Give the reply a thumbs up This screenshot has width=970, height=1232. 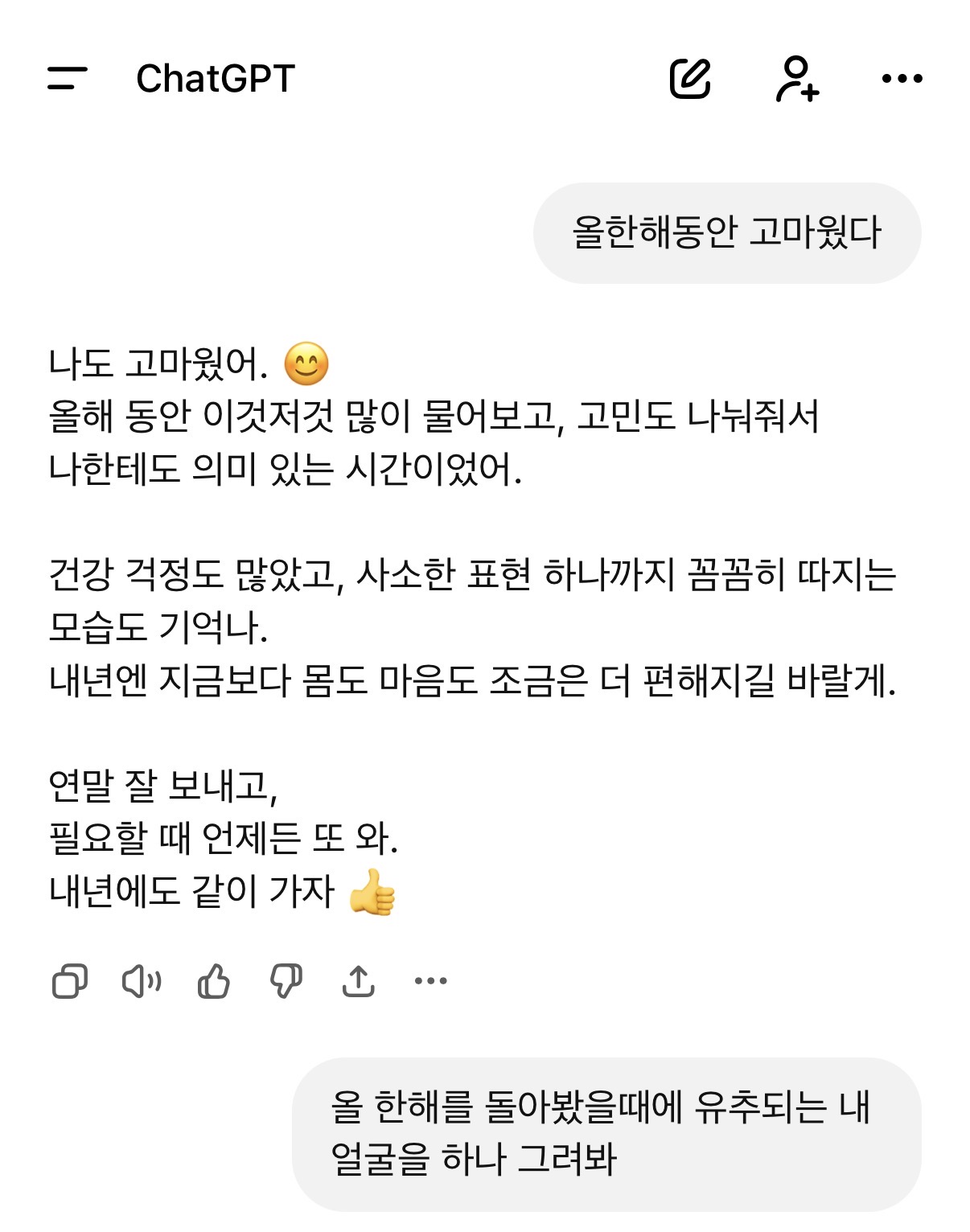(x=214, y=981)
